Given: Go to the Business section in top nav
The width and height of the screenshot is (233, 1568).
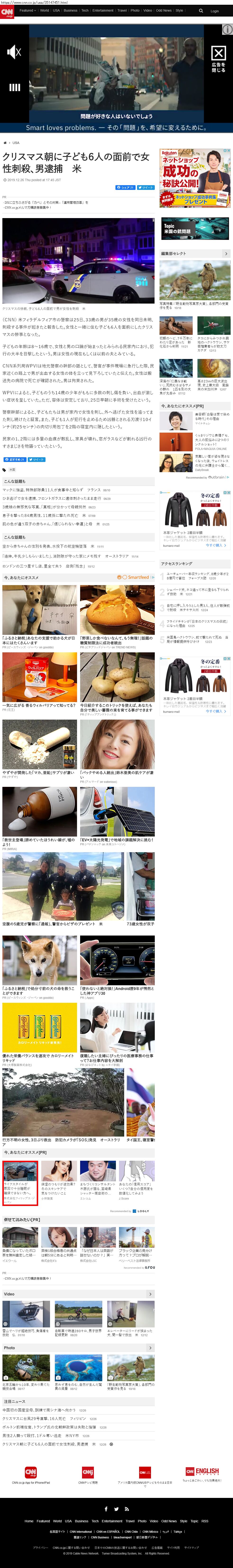Looking at the screenshot, I should pyautogui.click(x=70, y=10).
